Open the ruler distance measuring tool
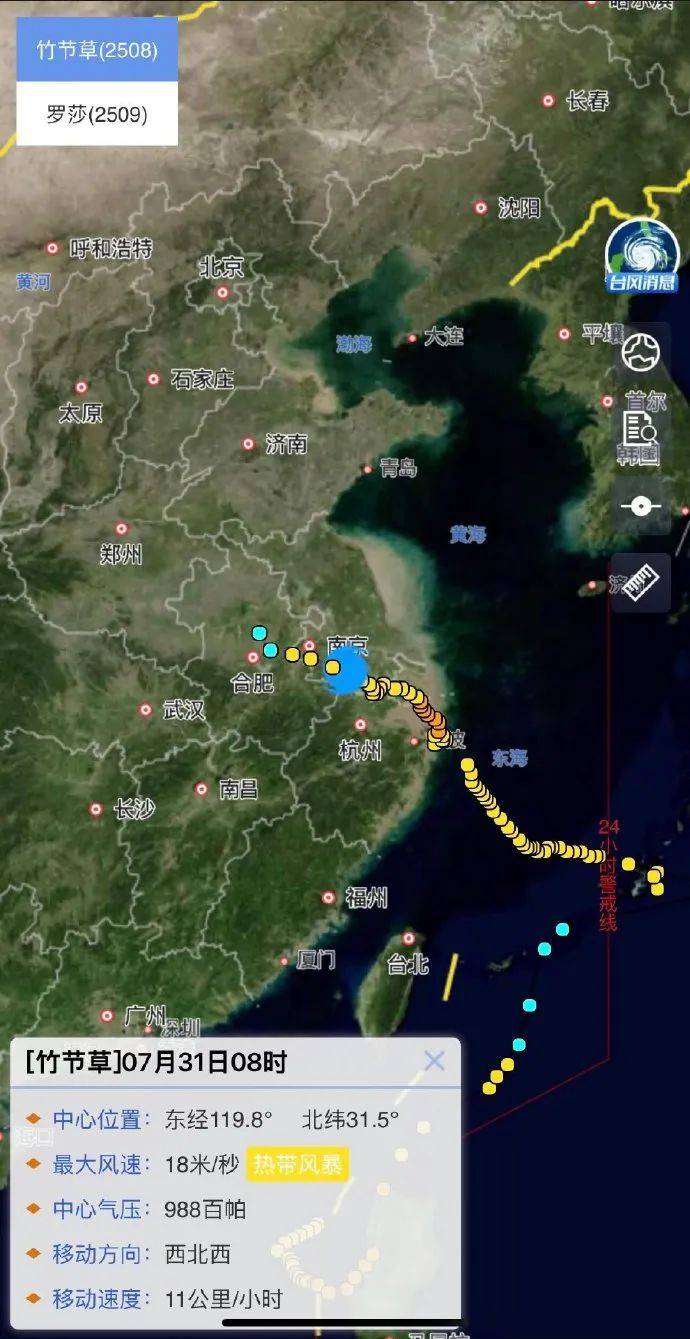690x1339 pixels. 641,582
